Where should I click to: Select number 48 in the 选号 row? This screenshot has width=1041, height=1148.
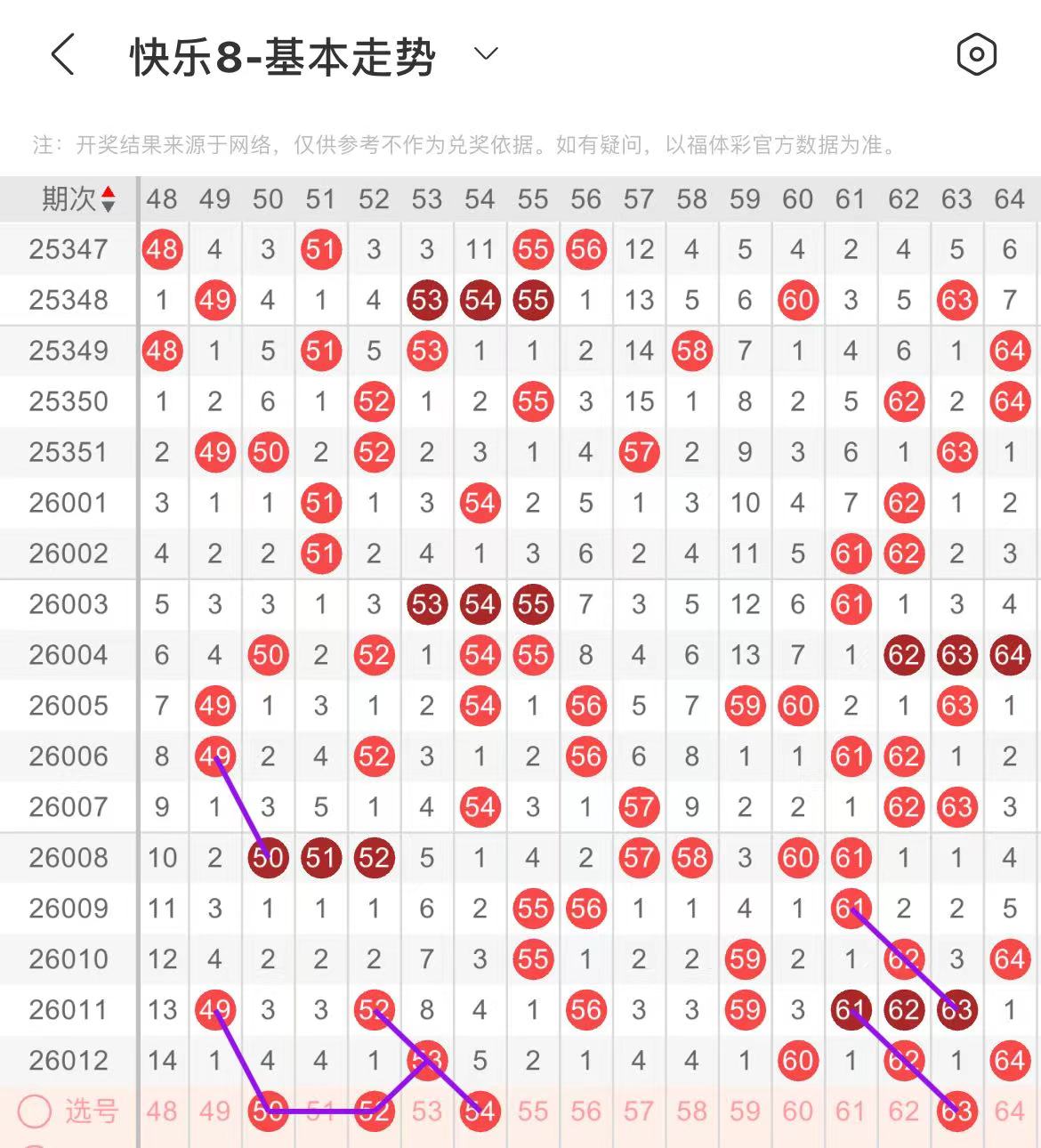click(162, 1112)
